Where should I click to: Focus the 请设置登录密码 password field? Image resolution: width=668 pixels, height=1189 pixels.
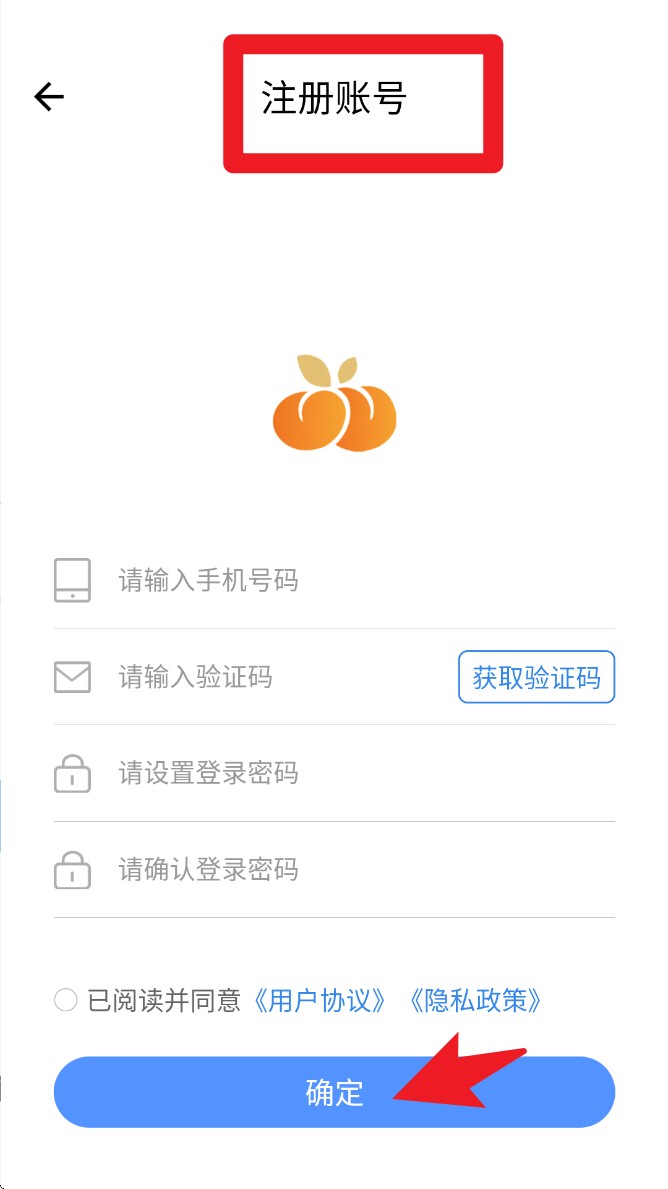pos(334,773)
